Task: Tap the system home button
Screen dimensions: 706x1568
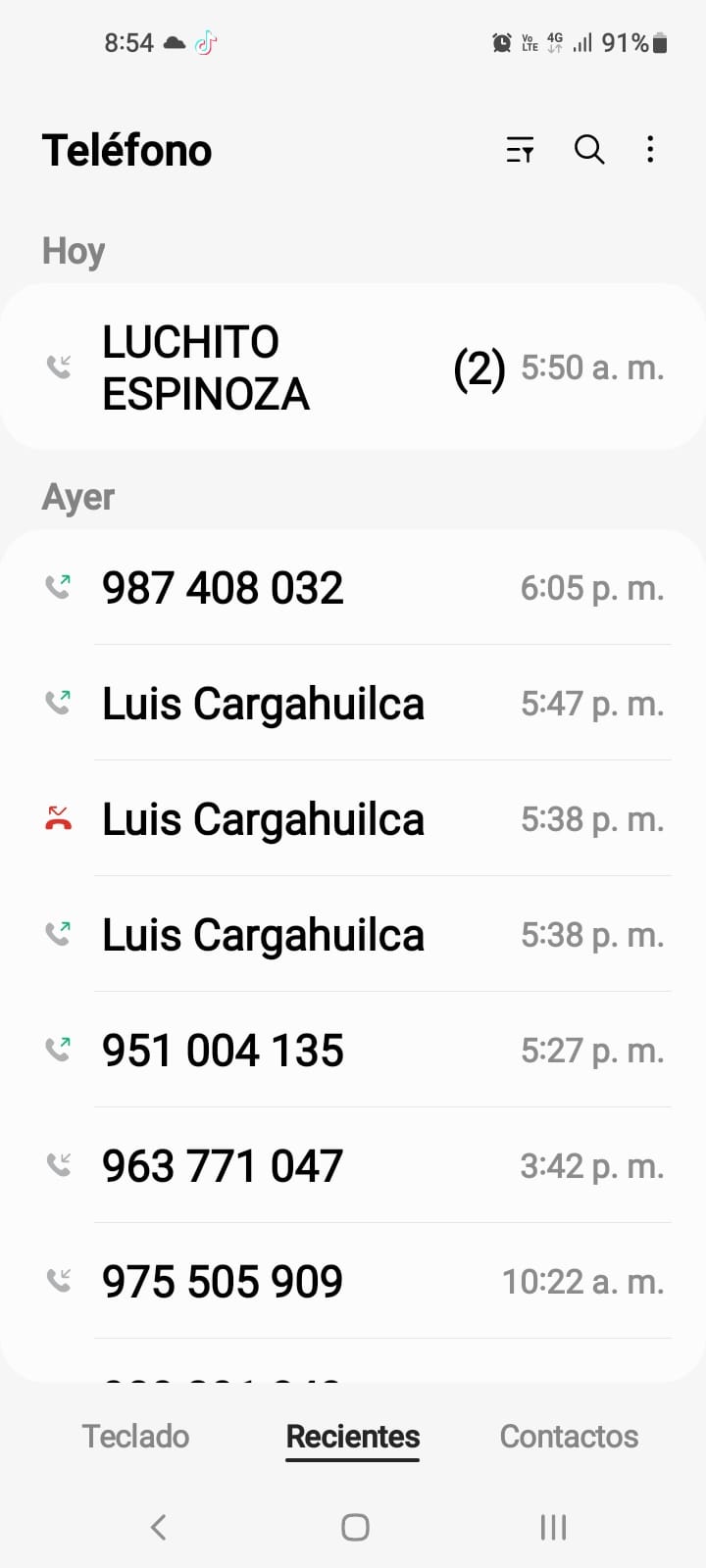Action: 355,1527
